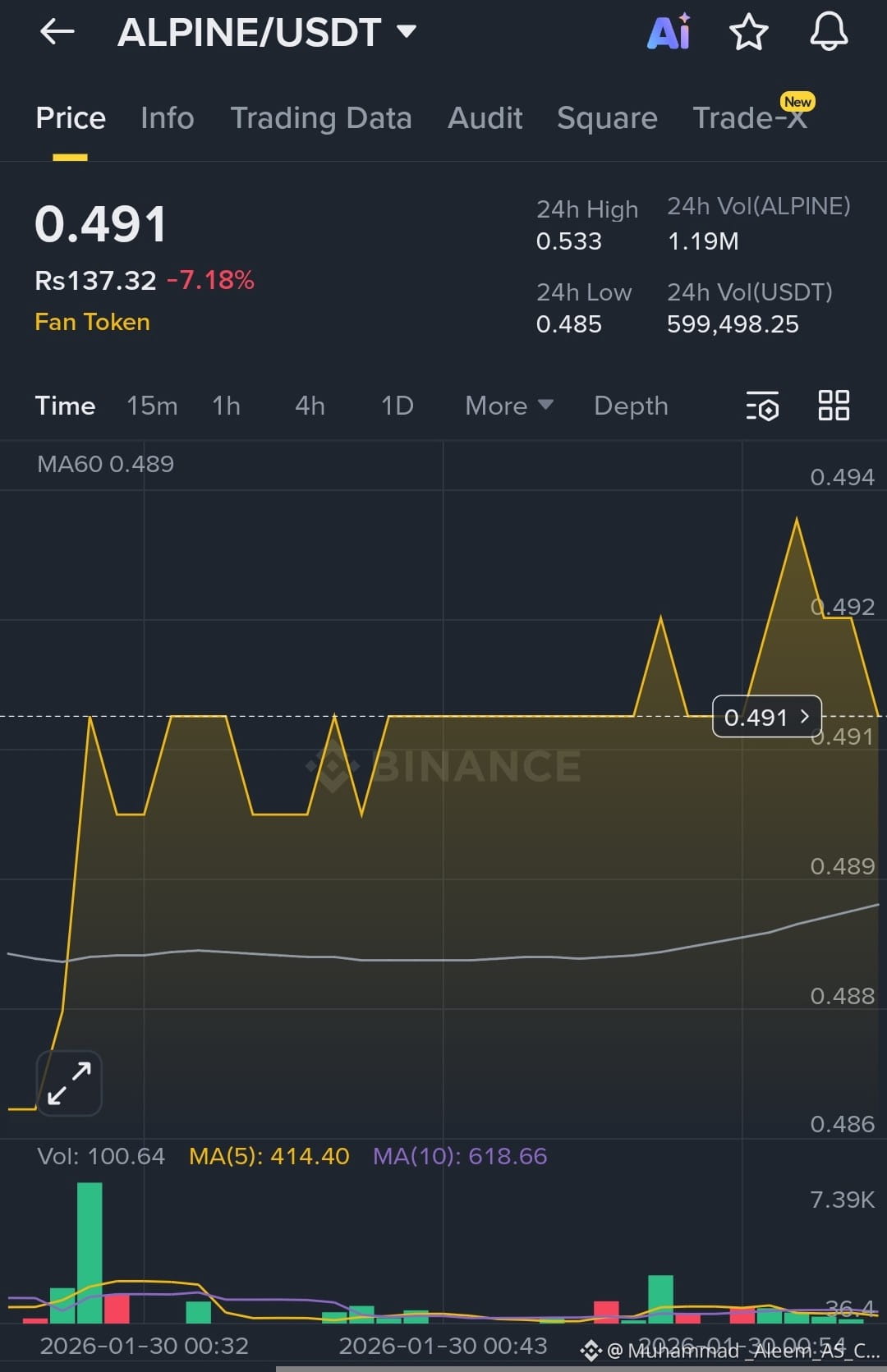Select the 1h chart interval
Screen dimensions: 887x1372
[x=226, y=406]
